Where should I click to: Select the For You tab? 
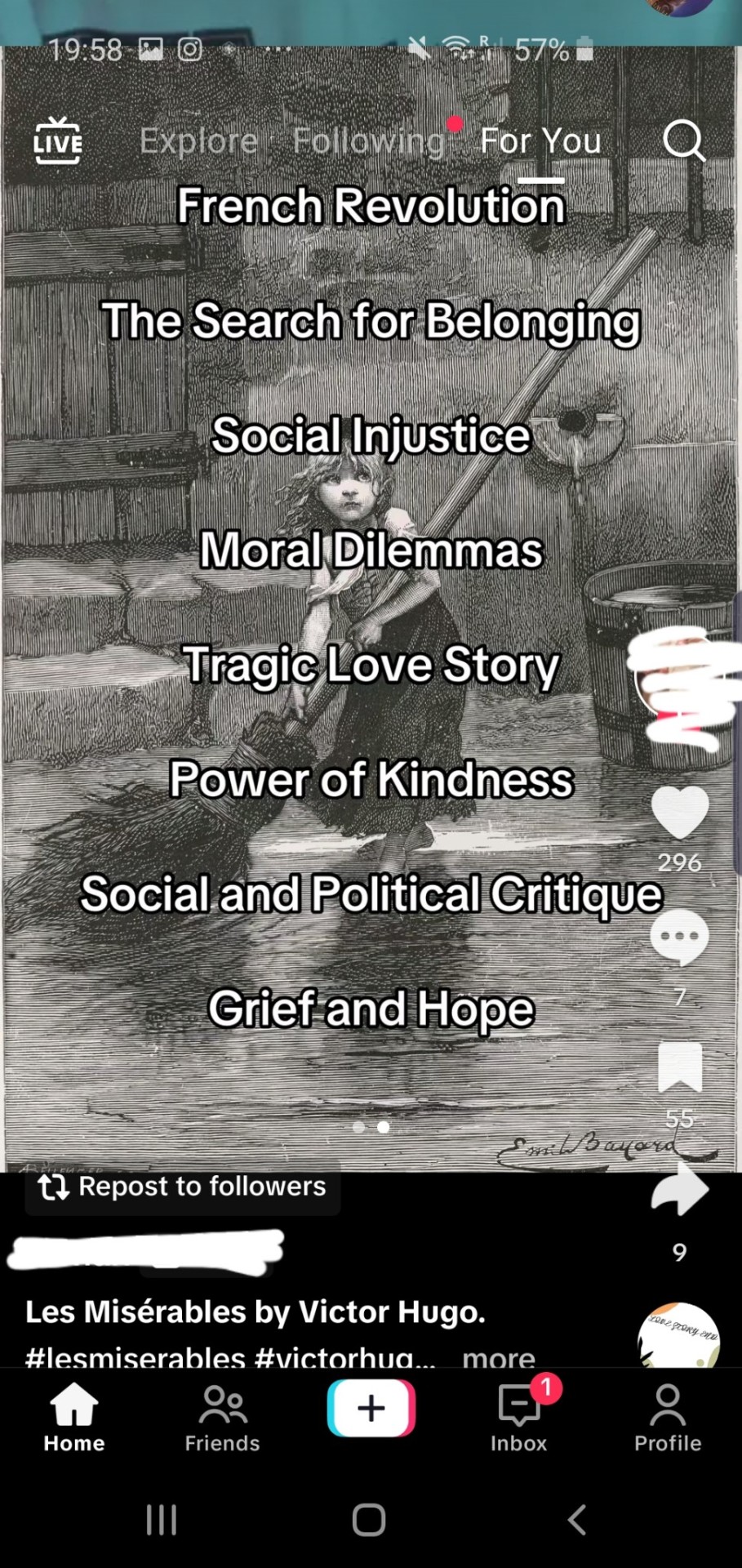coord(540,140)
